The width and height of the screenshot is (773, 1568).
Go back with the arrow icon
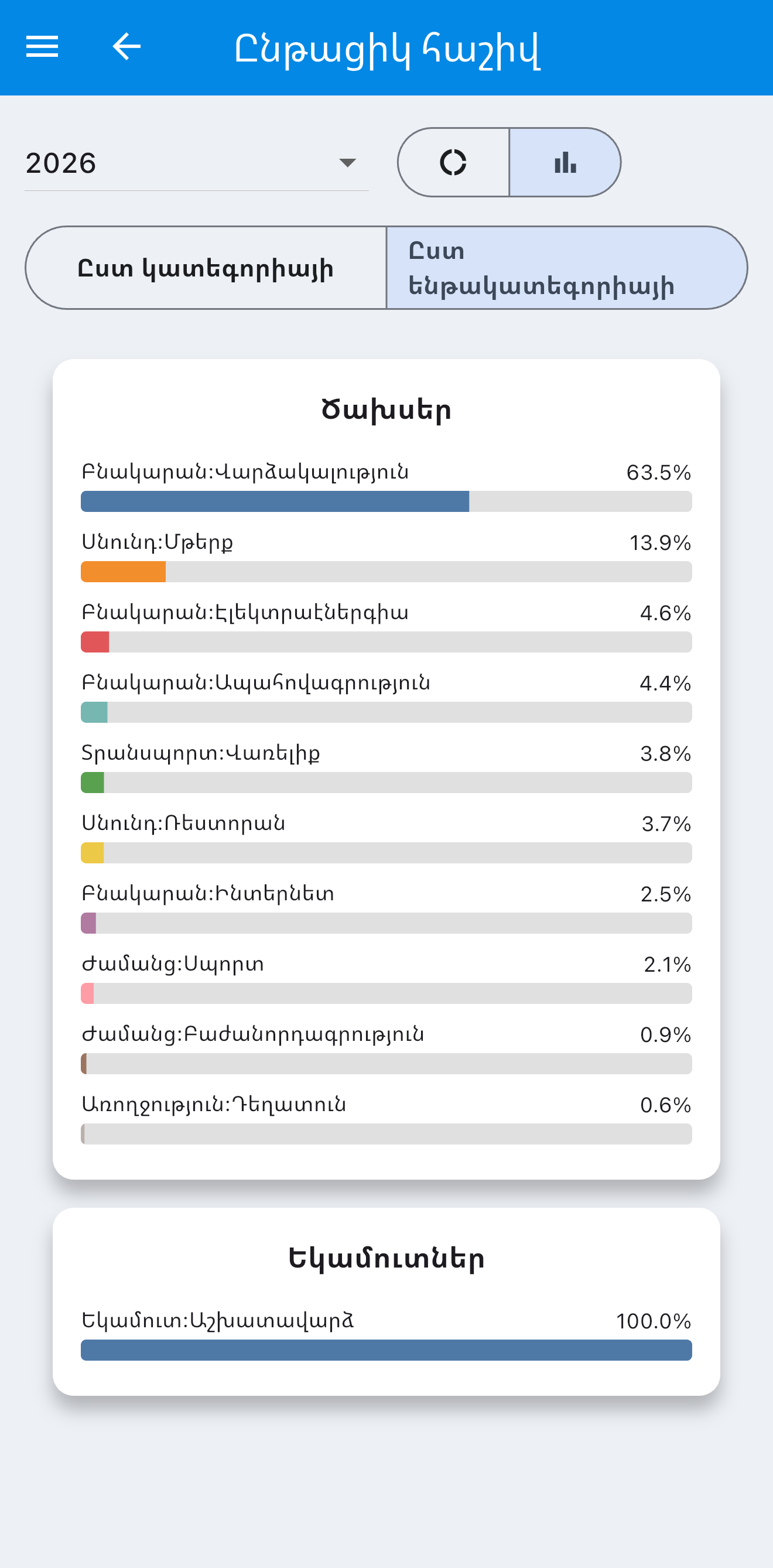coord(126,47)
